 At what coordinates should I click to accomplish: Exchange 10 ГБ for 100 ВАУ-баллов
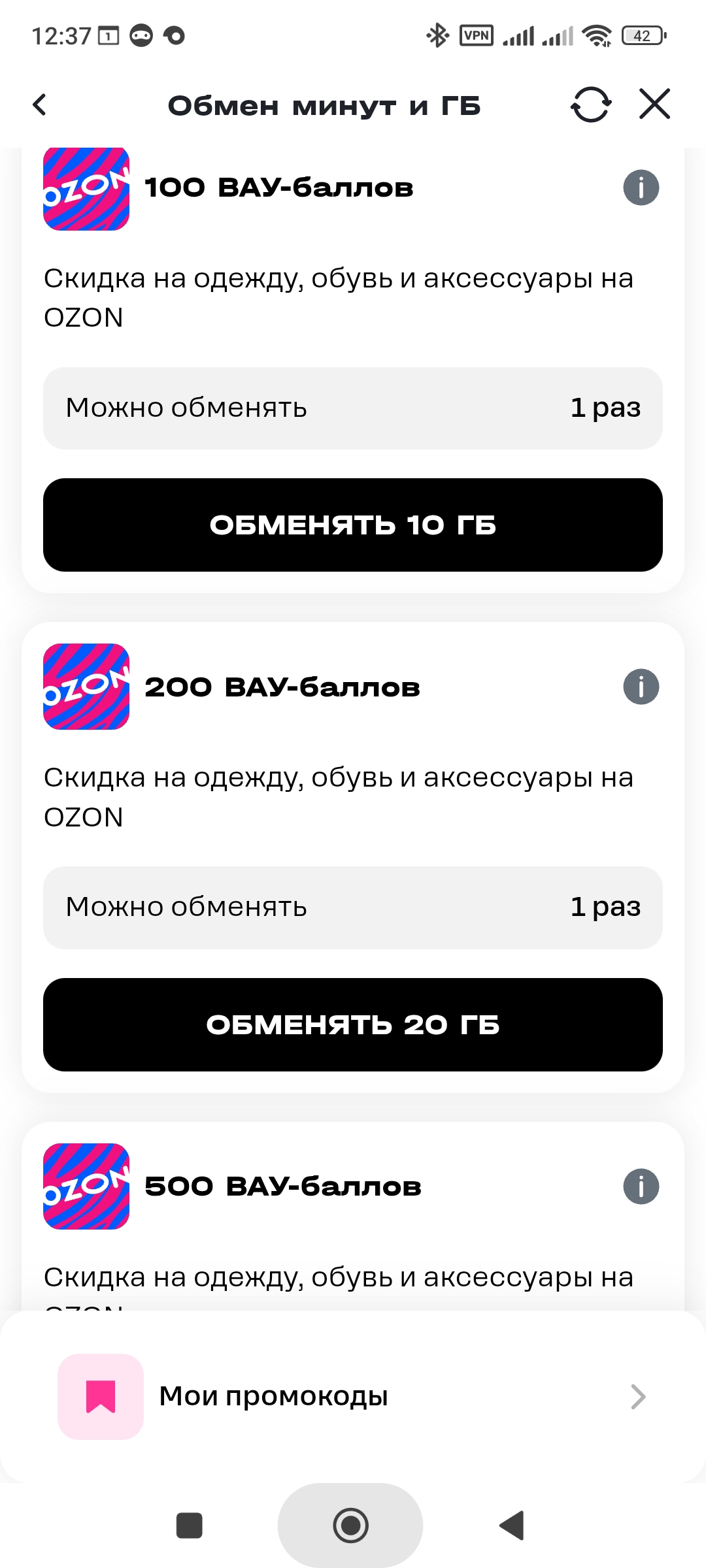click(x=352, y=525)
